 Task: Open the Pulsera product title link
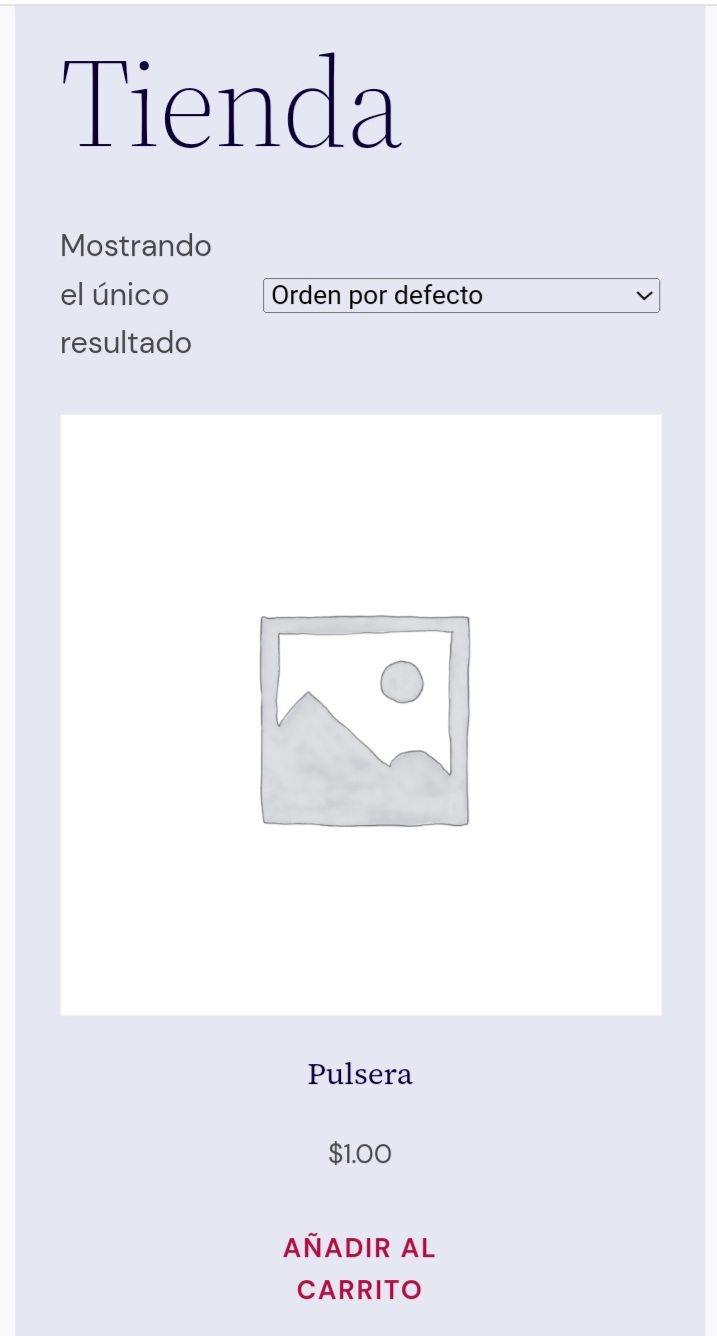(x=360, y=1075)
